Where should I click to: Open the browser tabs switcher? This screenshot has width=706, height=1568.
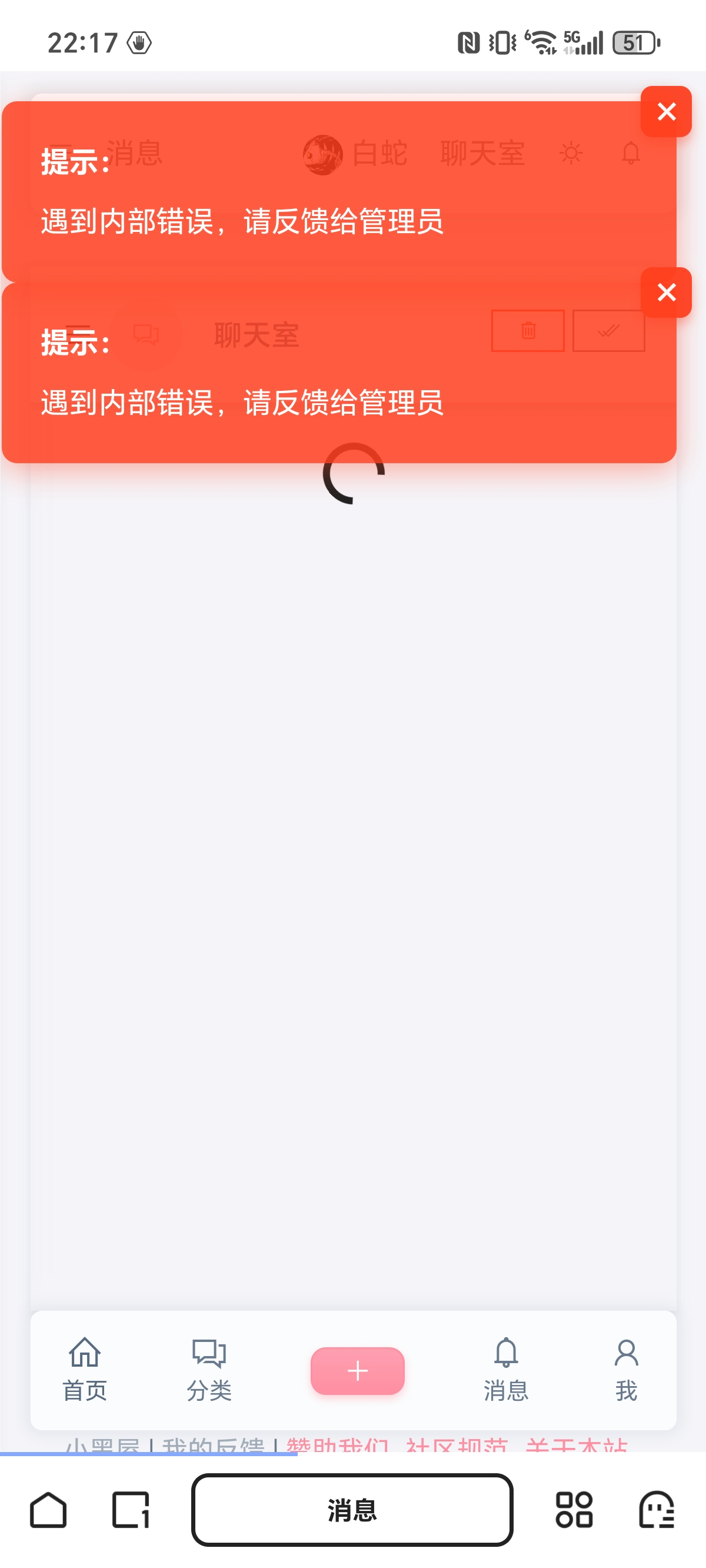tap(131, 1510)
